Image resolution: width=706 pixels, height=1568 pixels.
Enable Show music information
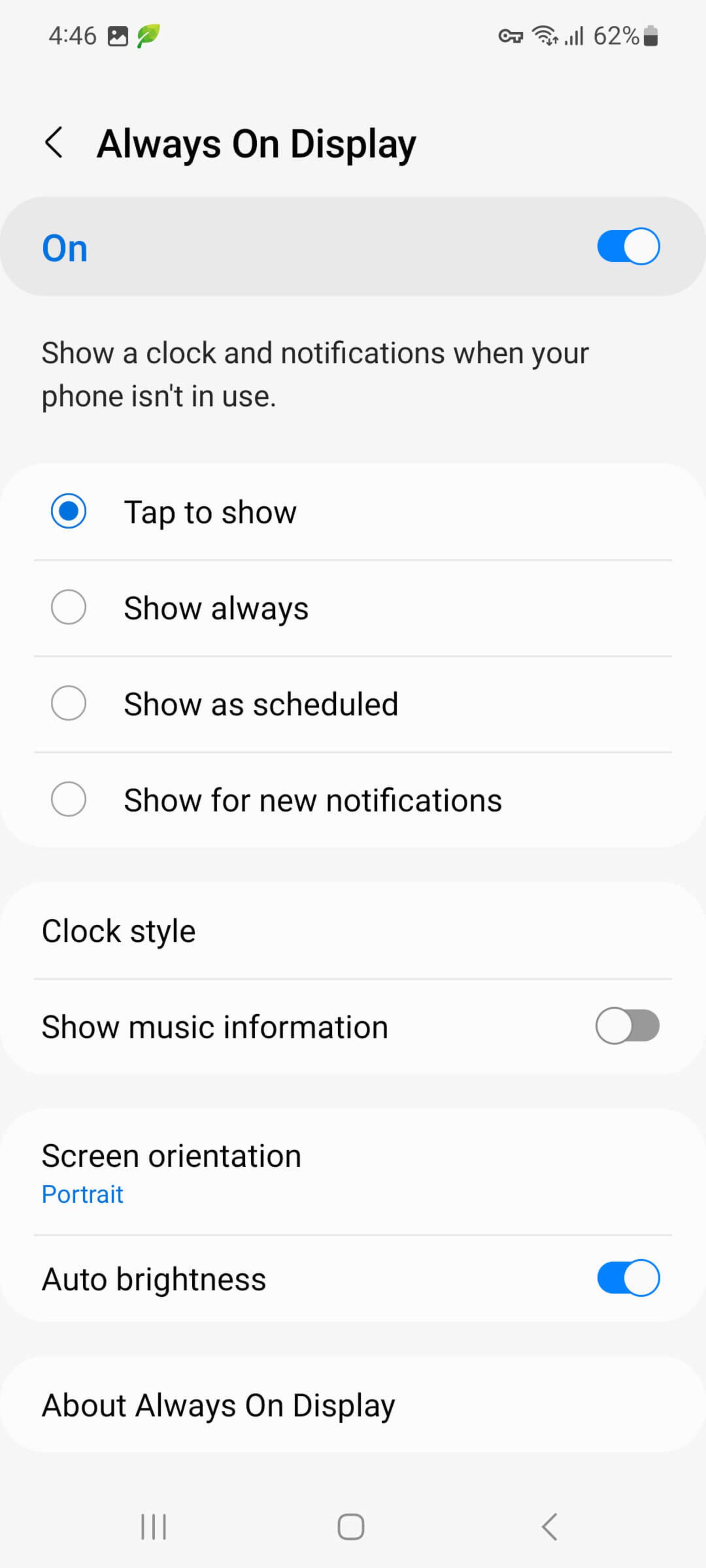[627, 1026]
